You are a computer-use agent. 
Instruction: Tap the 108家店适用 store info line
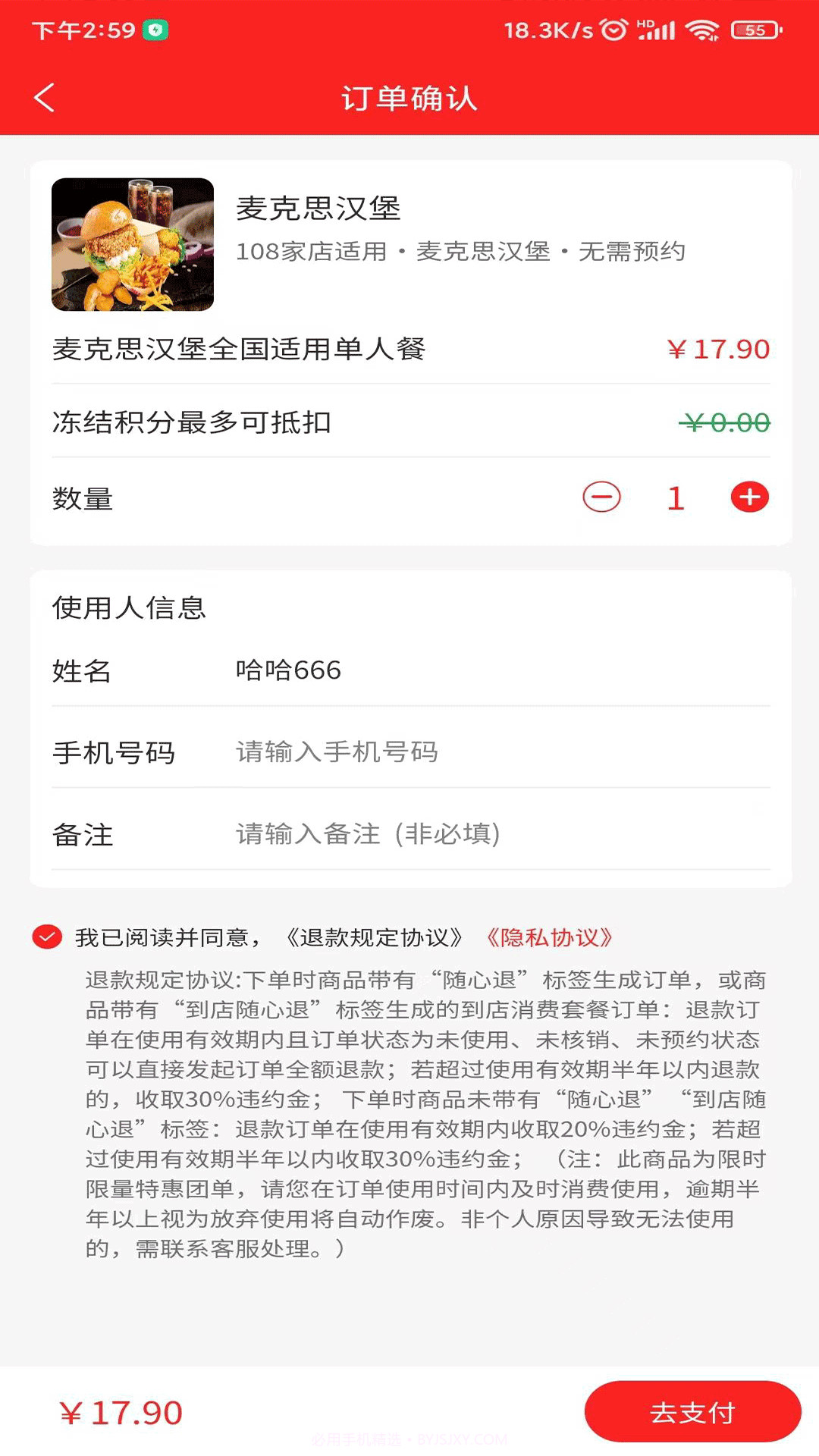click(463, 254)
